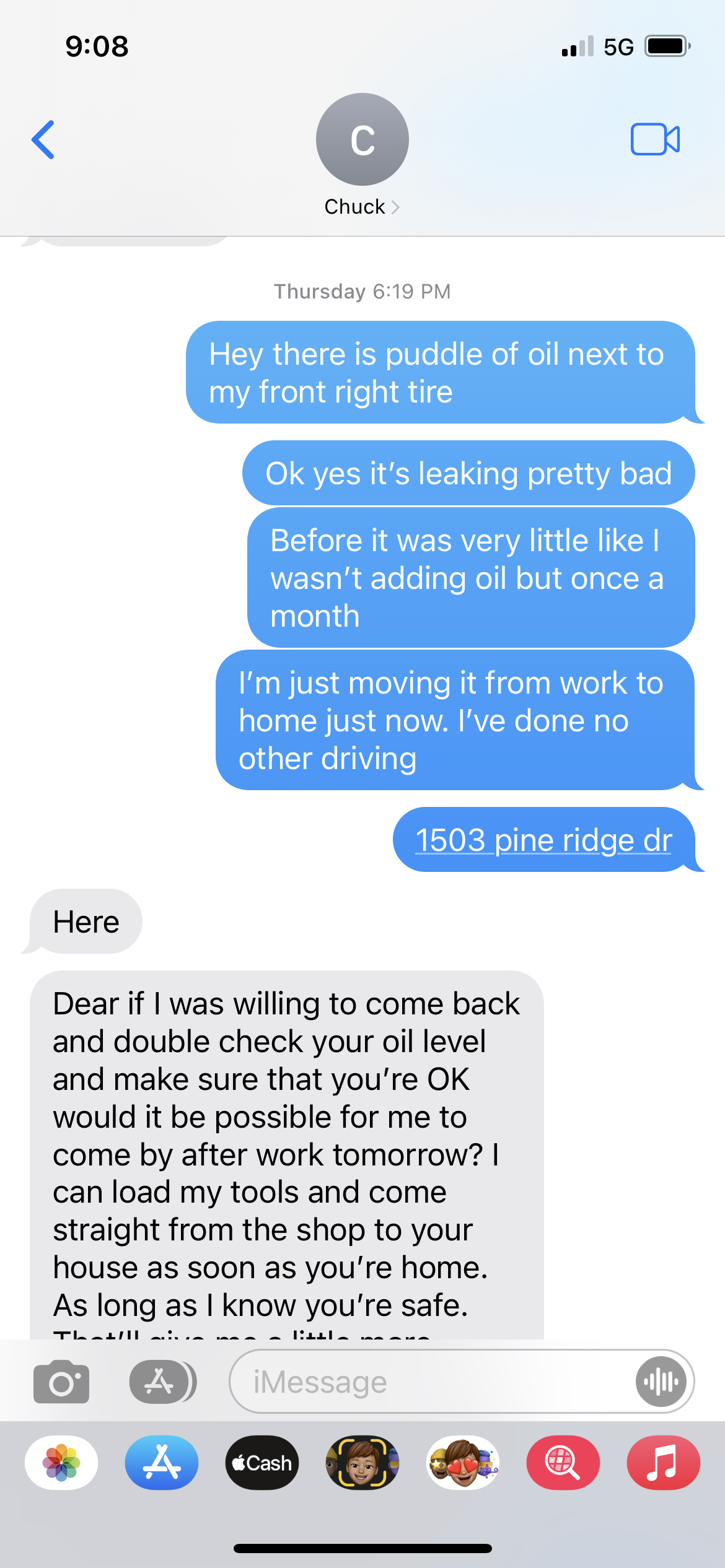Tap Chuck's contact avatar
The image size is (725, 1568).
coord(362,140)
